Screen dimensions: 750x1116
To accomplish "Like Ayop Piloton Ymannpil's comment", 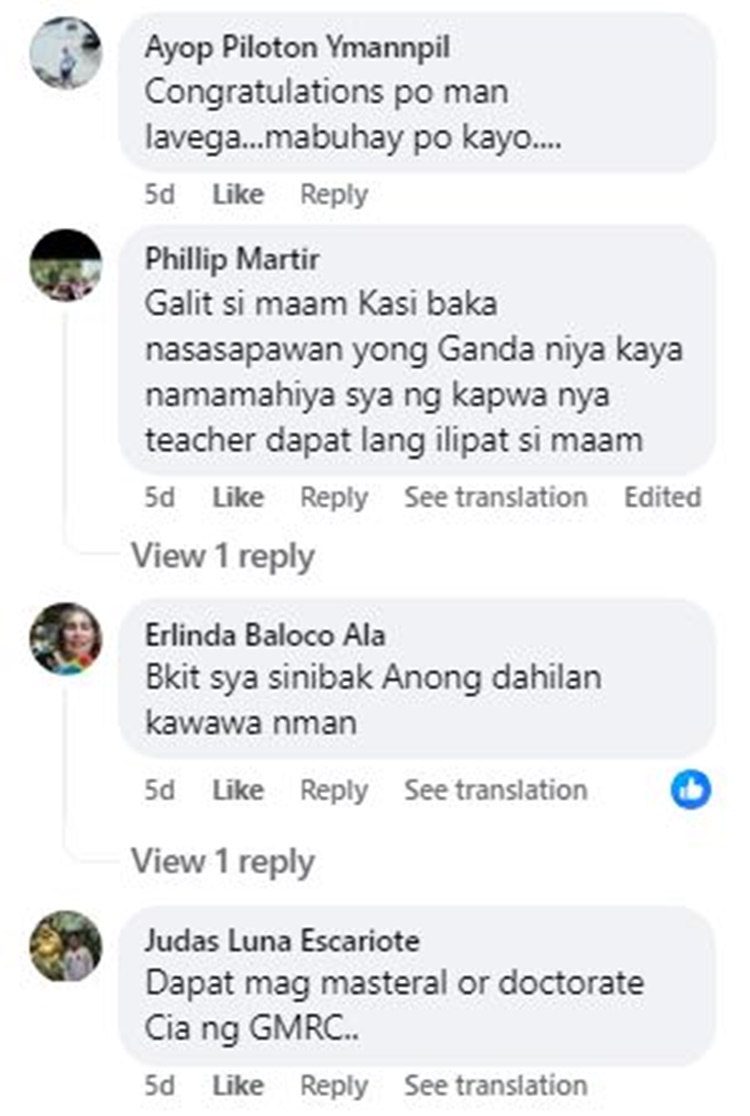I will tap(237, 194).
